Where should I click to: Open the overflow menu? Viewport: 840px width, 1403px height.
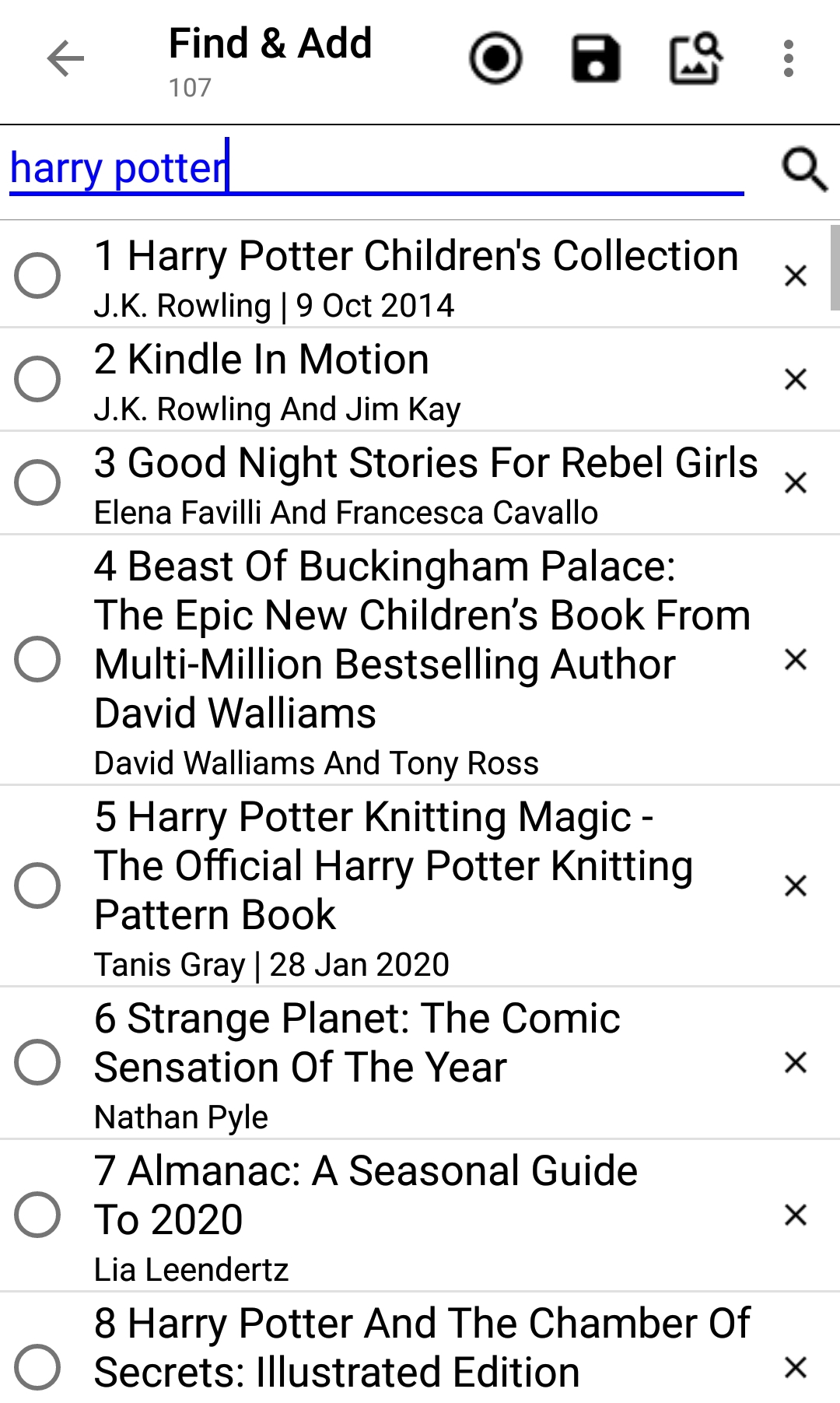point(789,59)
